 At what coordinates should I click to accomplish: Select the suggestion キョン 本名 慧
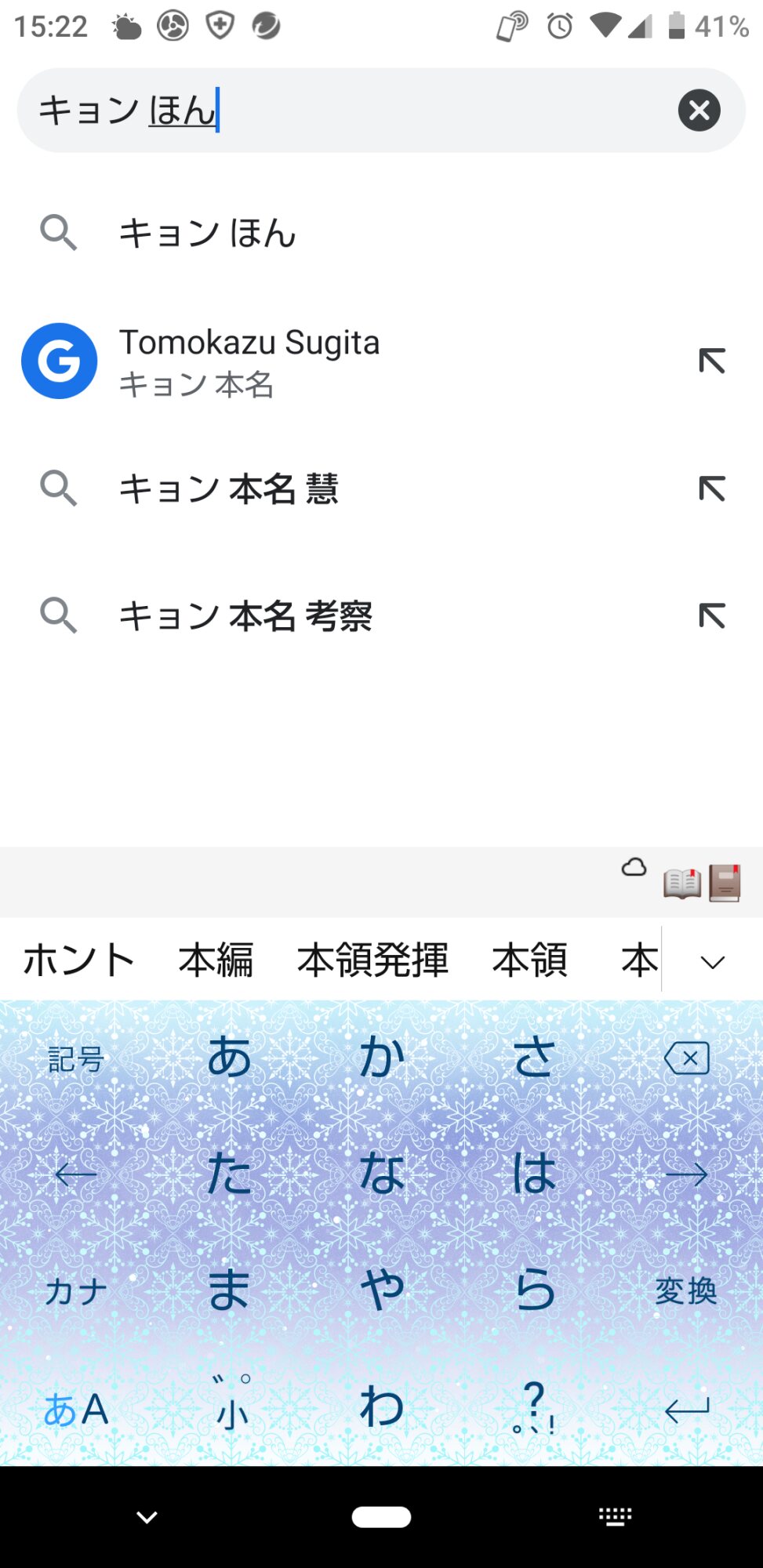[228, 489]
